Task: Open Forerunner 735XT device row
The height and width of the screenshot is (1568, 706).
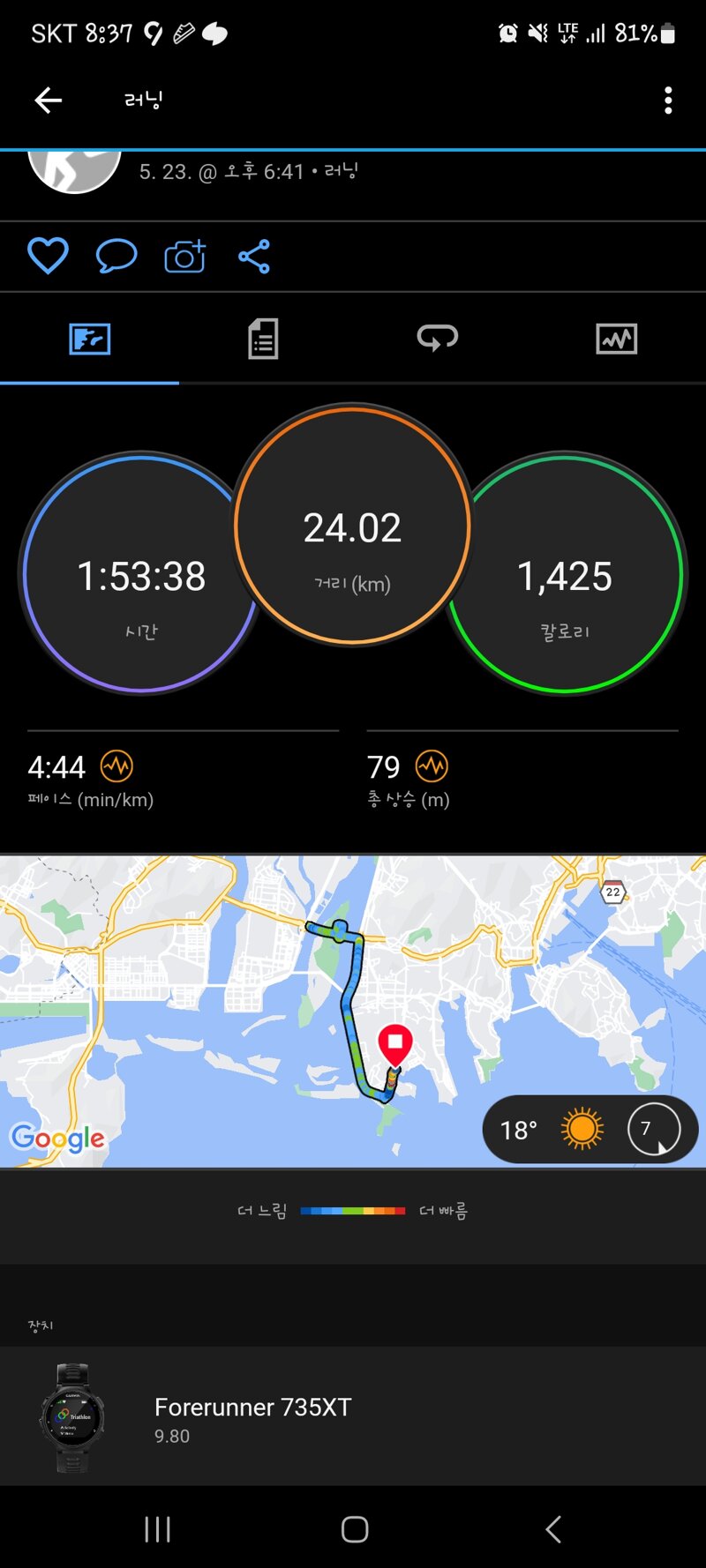Action: (x=353, y=1416)
